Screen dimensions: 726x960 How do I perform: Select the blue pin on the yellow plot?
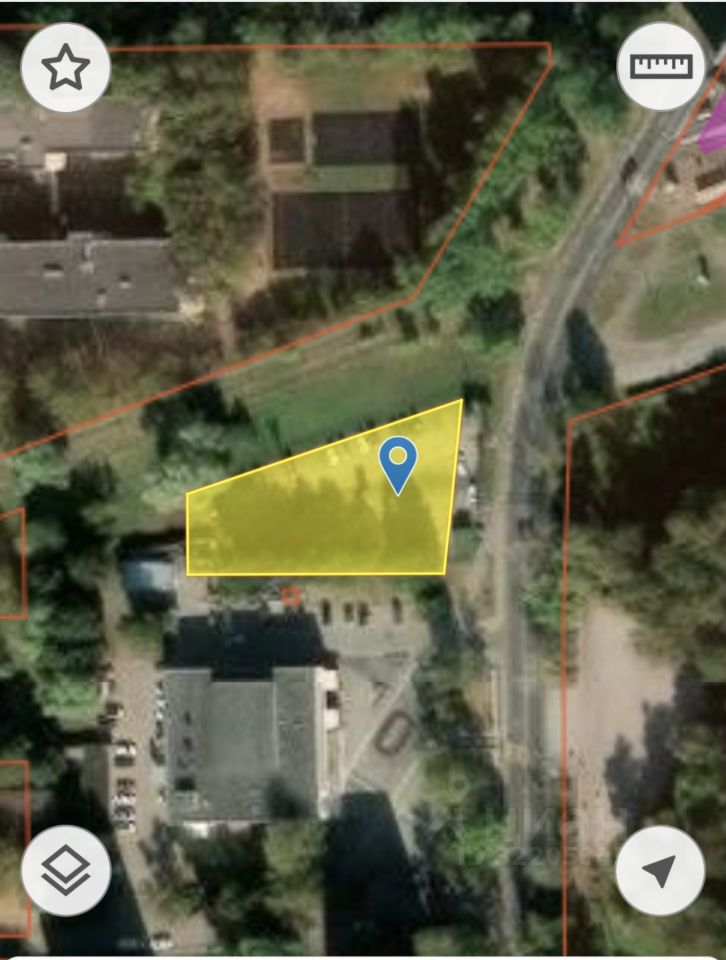[398, 463]
